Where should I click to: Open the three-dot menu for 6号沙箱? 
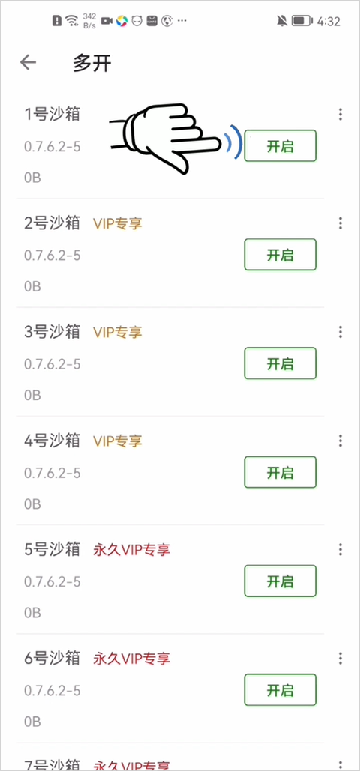click(x=340, y=658)
